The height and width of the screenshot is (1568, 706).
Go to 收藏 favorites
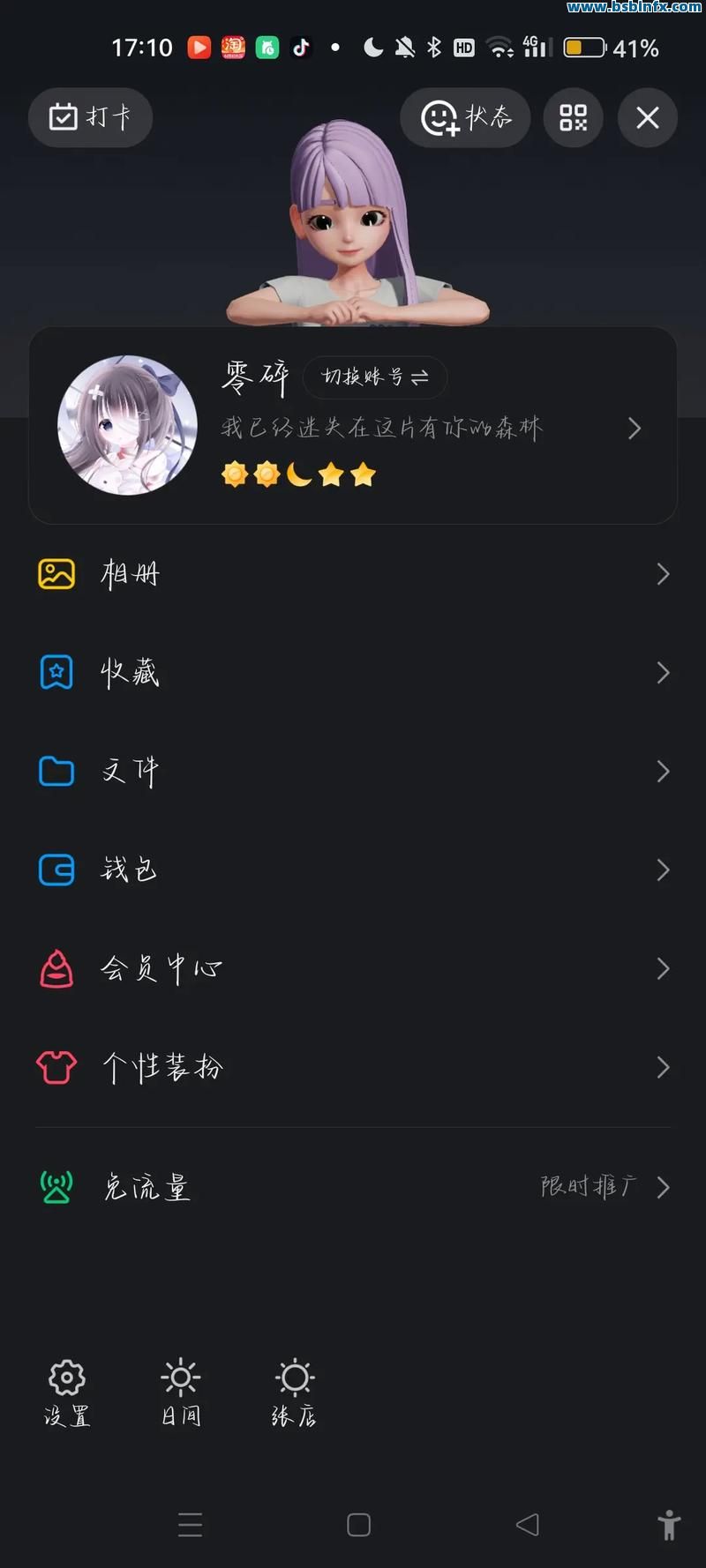(353, 673)
